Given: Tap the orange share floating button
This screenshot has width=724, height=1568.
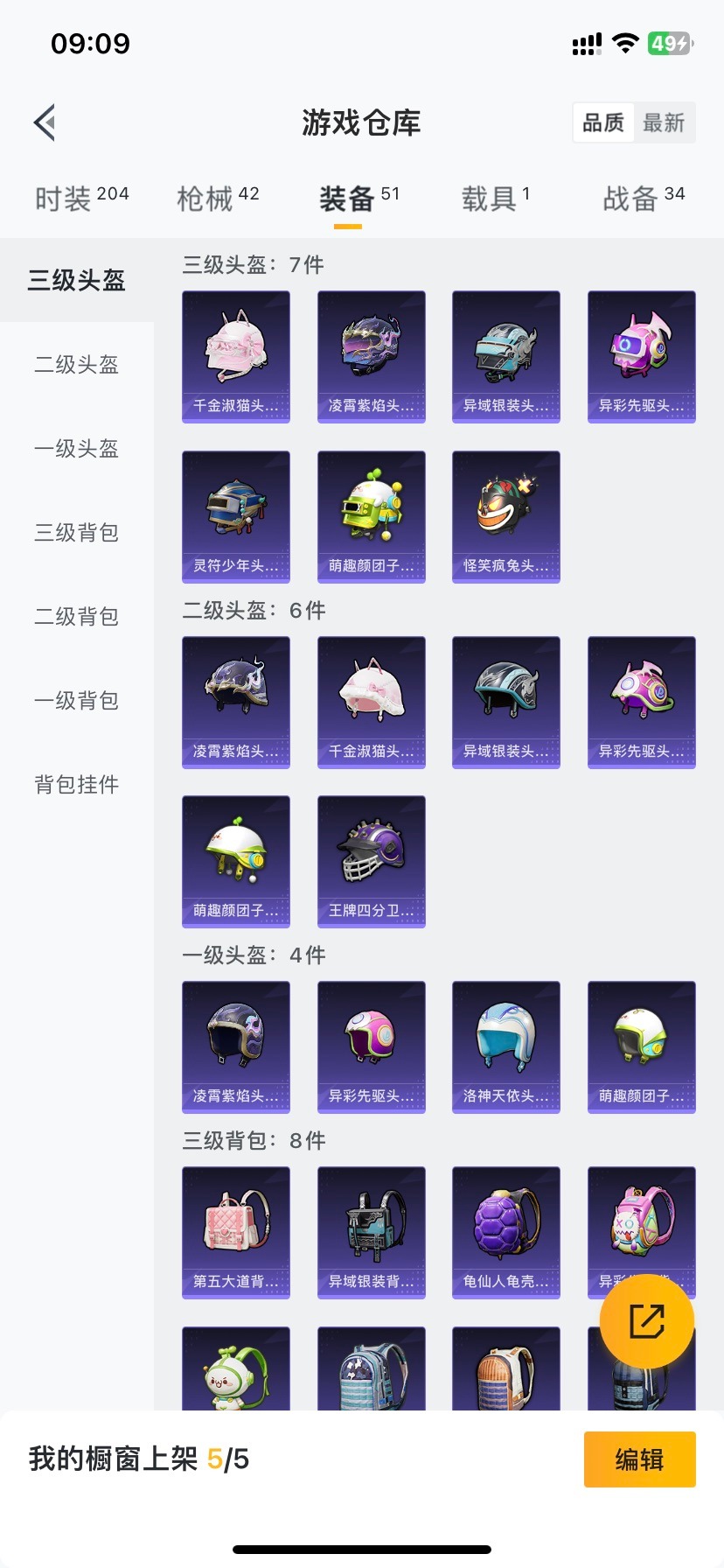Looking at the screenshot, I should point(647,1321).
